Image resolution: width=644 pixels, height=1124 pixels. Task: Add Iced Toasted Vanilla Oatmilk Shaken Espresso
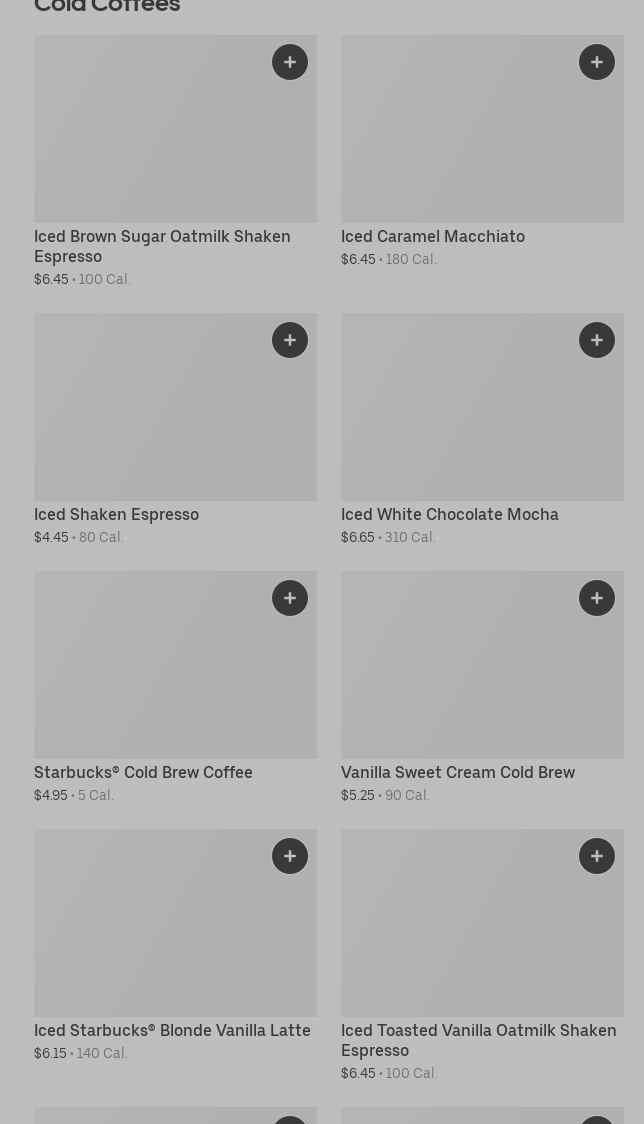(597, 856)
